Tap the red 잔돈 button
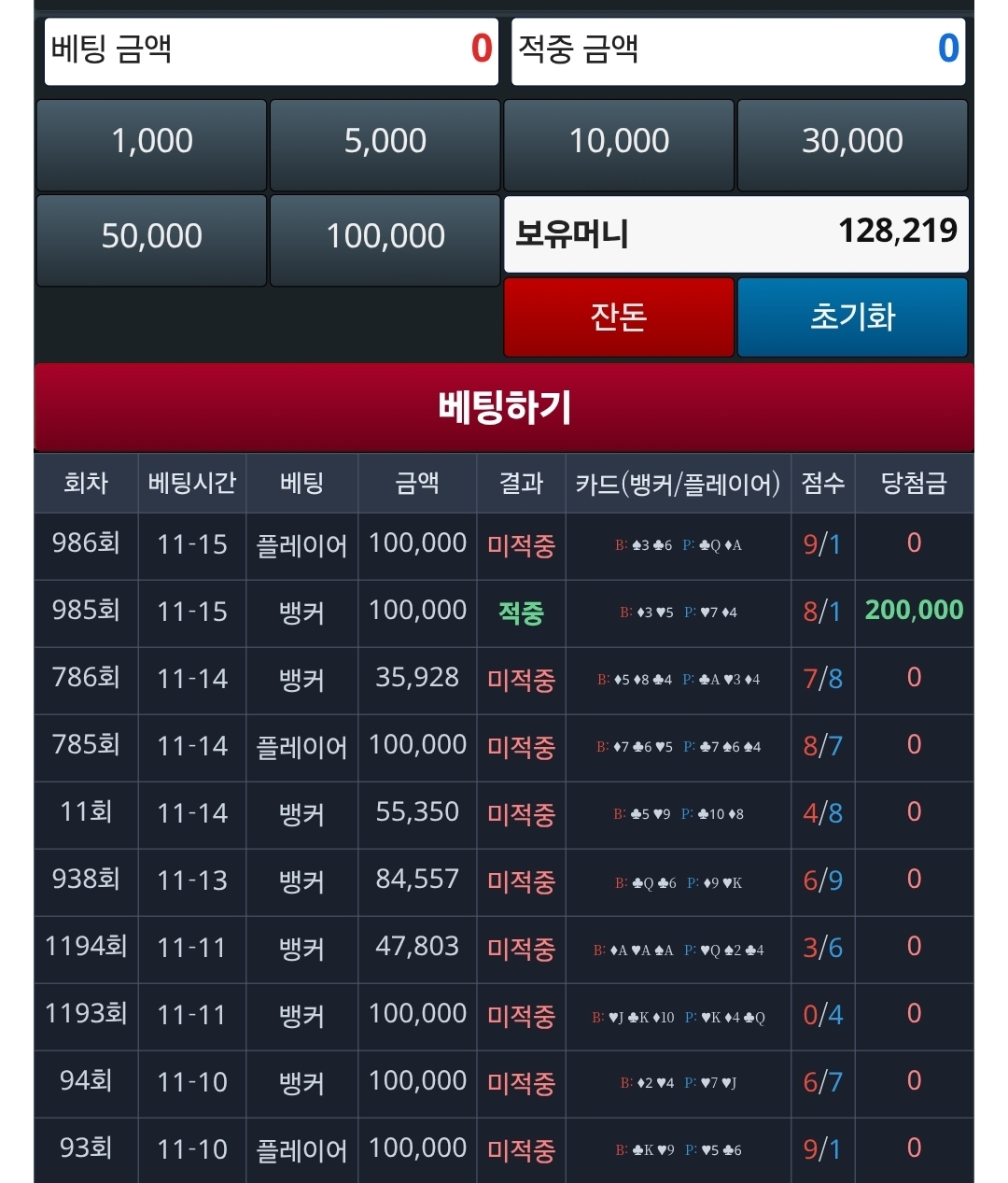Screen dimensions: 1008x1183 click(619, 317)
